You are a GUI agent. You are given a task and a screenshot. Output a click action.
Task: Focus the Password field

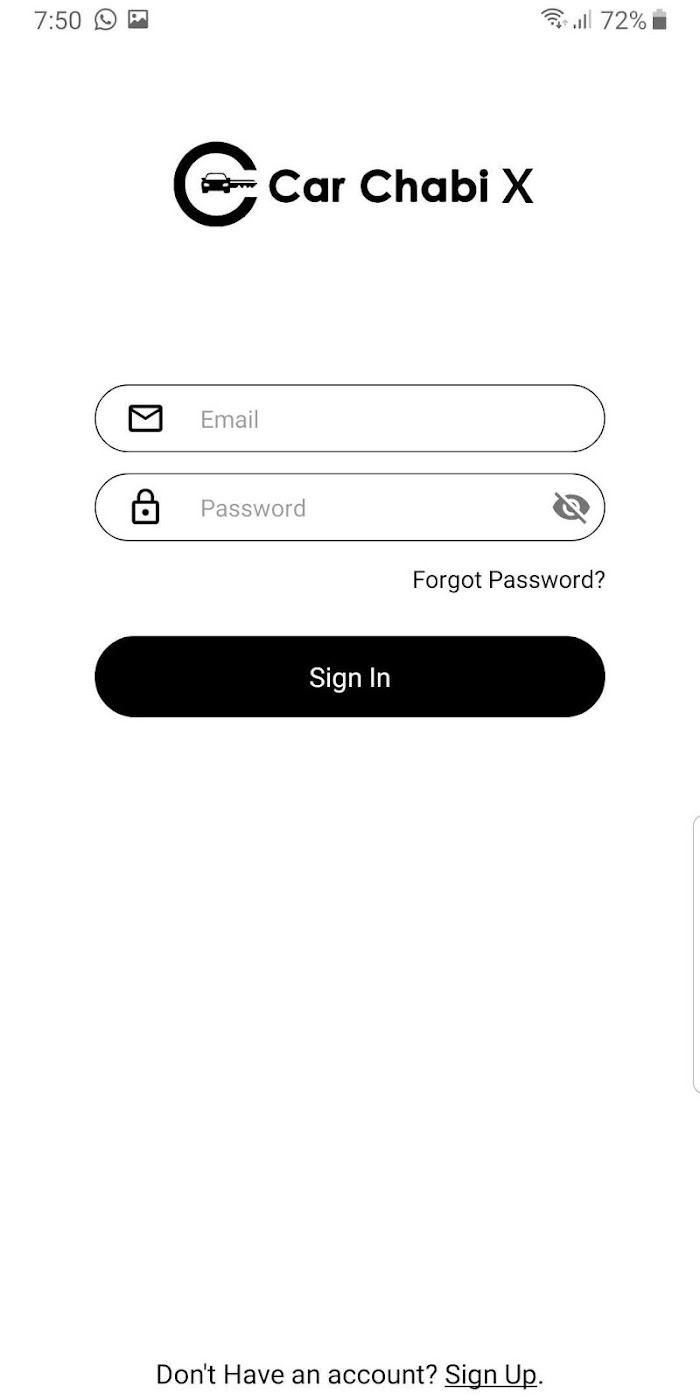click(349, 507)
